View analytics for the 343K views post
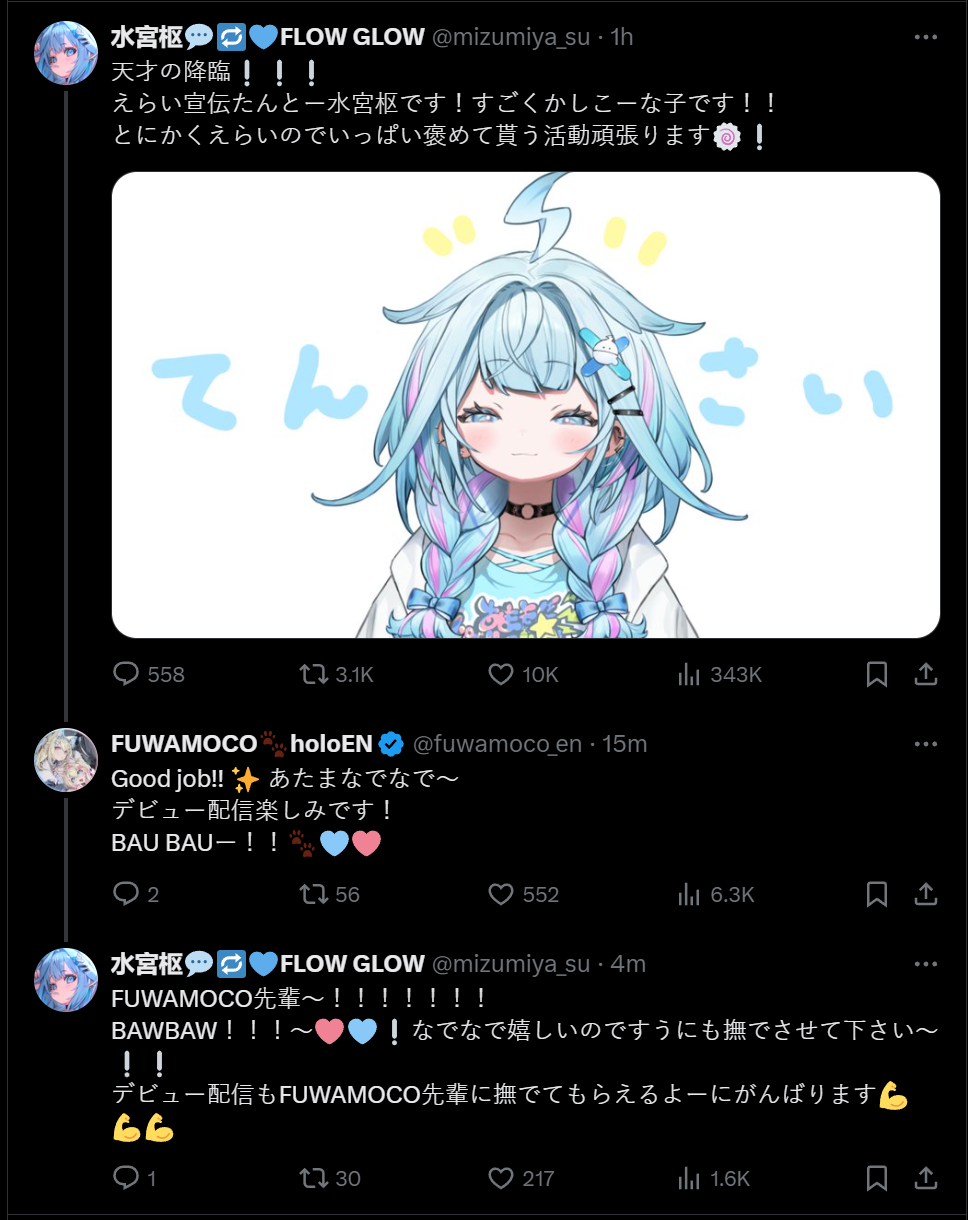 pyautogui.click(x=689, y=675)
